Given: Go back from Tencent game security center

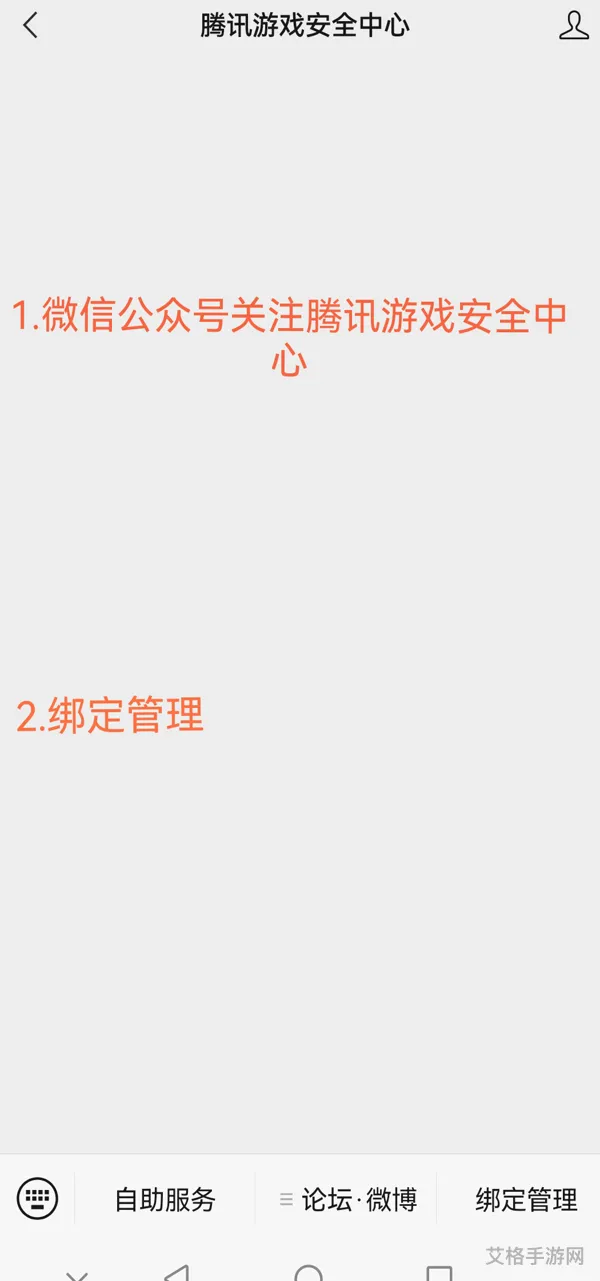Looking at the screenshot, I should (x=30, y=26).
